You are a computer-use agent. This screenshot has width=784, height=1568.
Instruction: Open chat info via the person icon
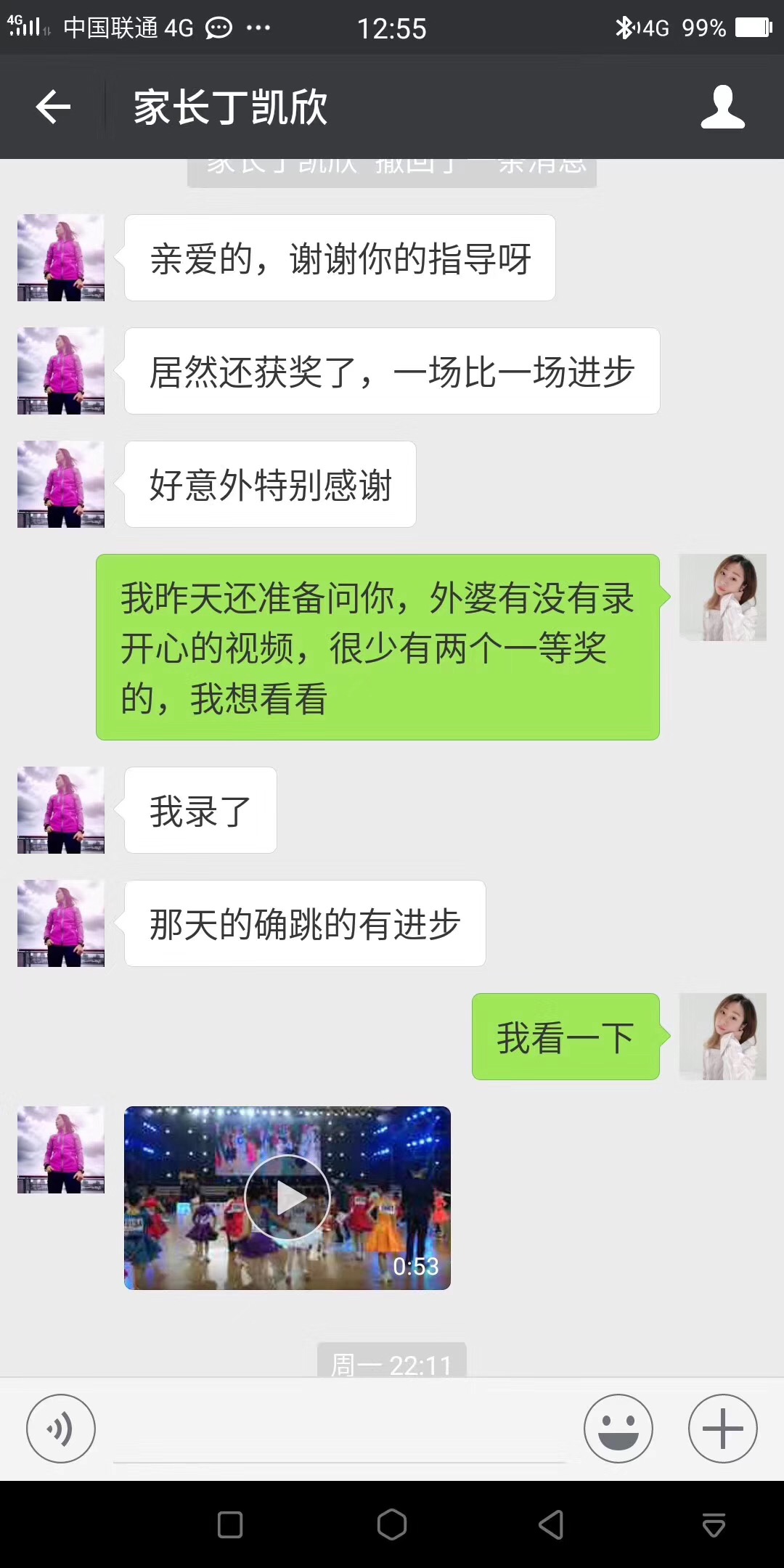[722, 107]
